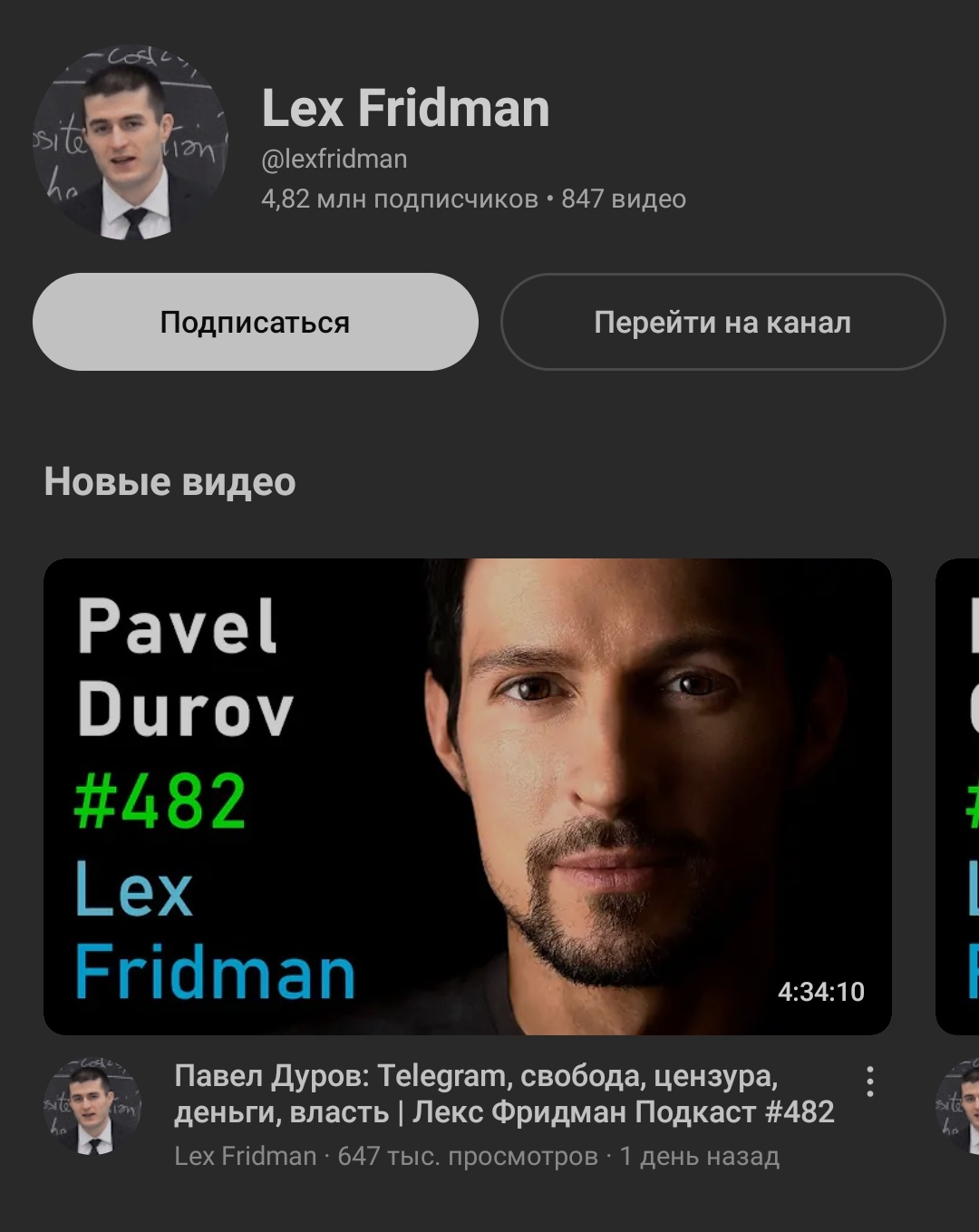Screen dimensions: 979x1232
Task: Open the Павел Дуров: Telegram, свобода video title
Action: point(503,1093)
